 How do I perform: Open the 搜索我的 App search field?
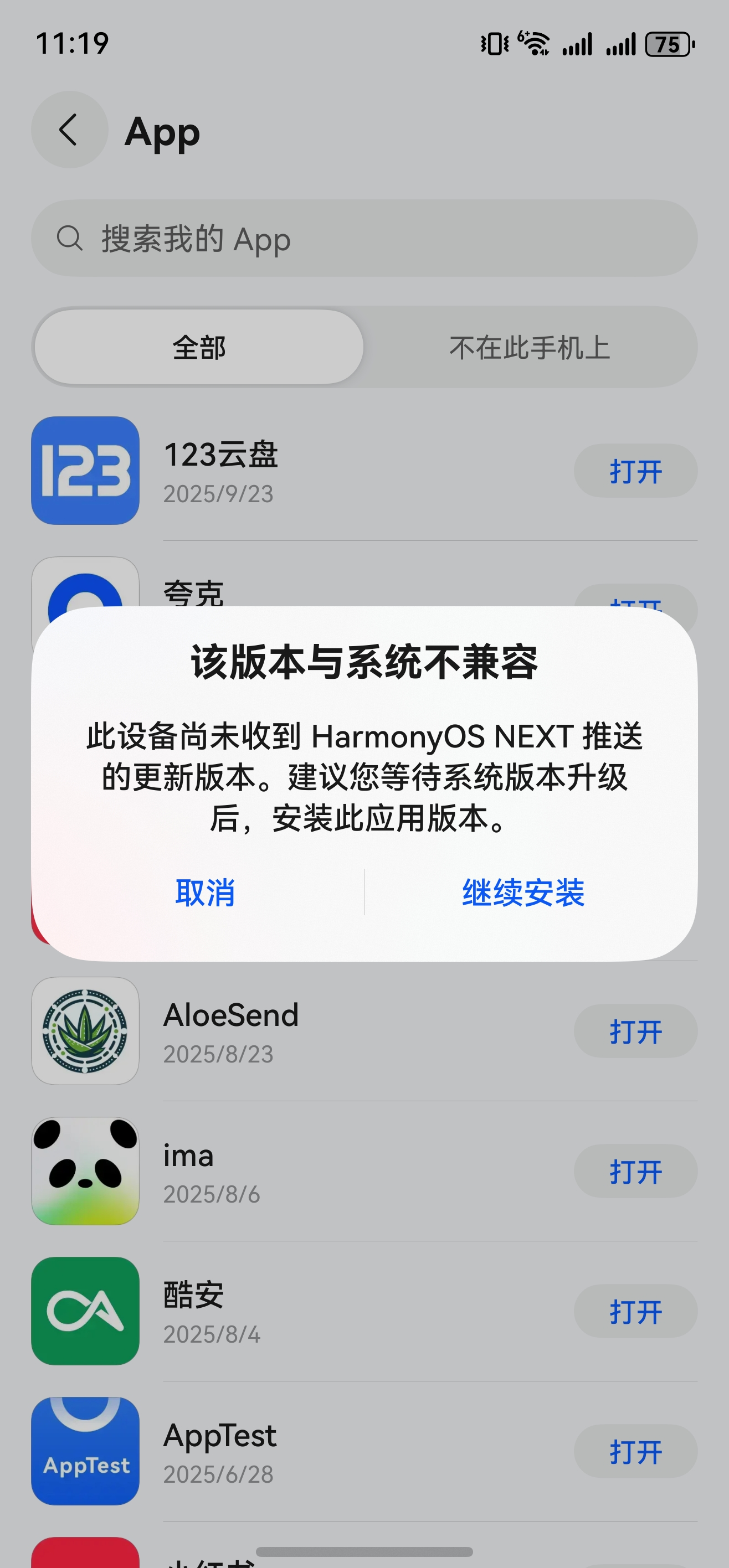pyautogui.click(x=364, y=238)
